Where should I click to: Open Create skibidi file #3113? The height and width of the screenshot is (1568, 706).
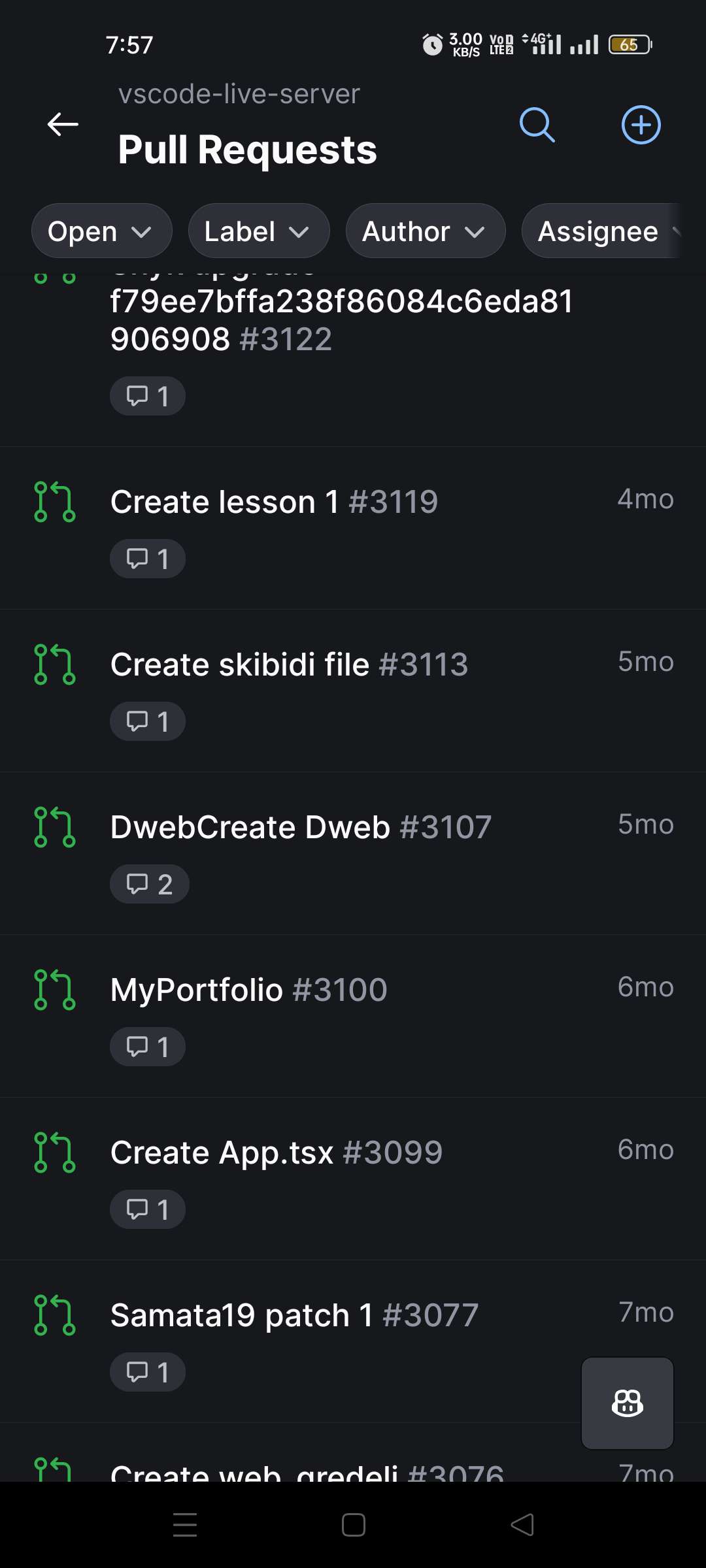click(x=289, y=665)
